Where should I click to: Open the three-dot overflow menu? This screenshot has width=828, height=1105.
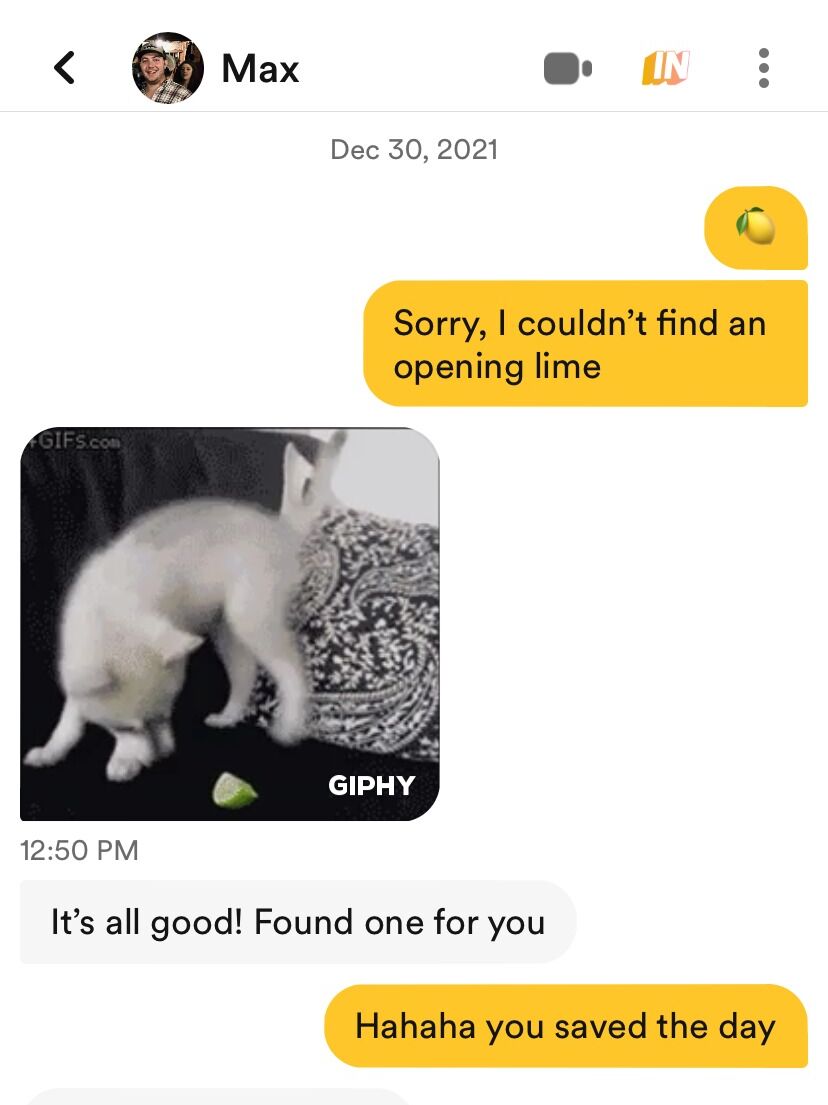764,68
